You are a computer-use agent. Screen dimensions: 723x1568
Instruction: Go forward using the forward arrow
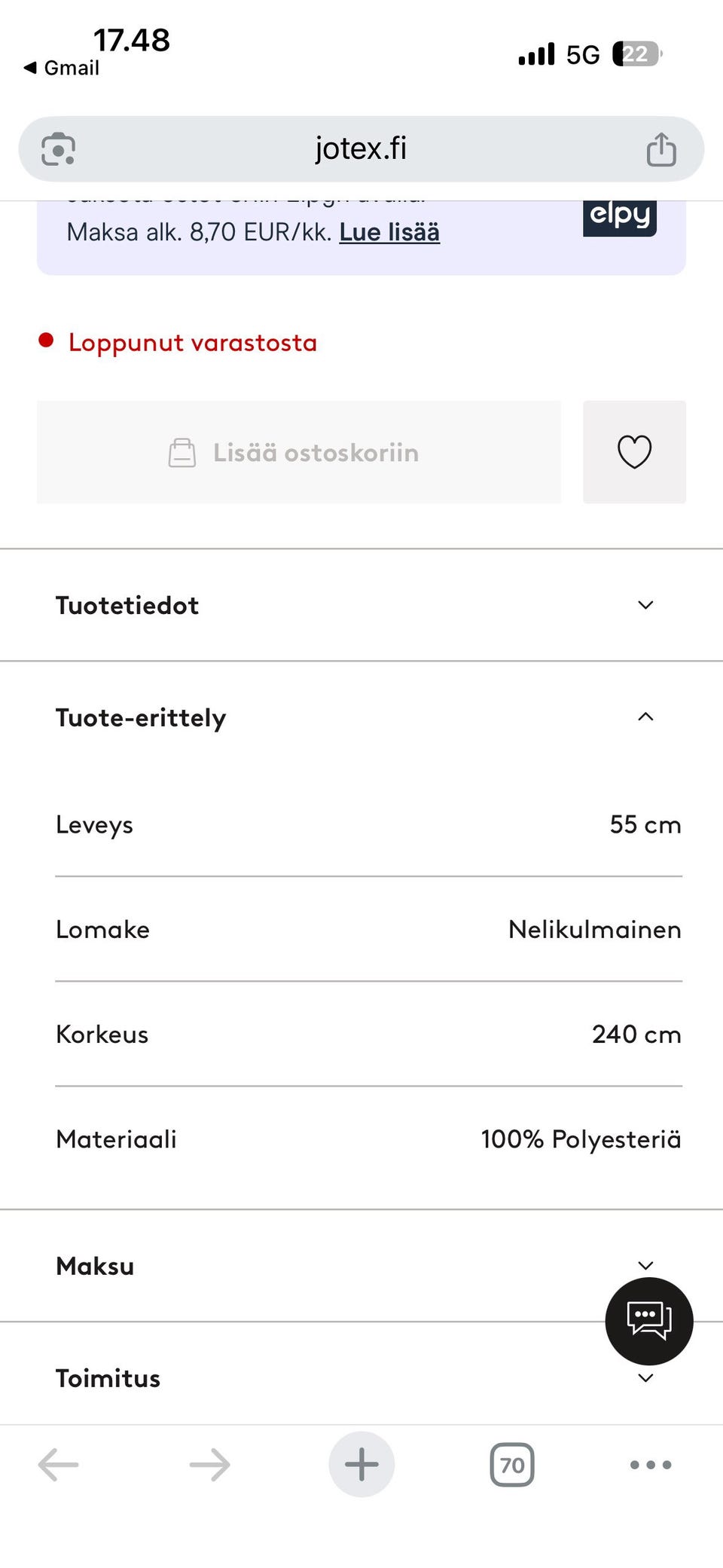(x=209, y=1465)
